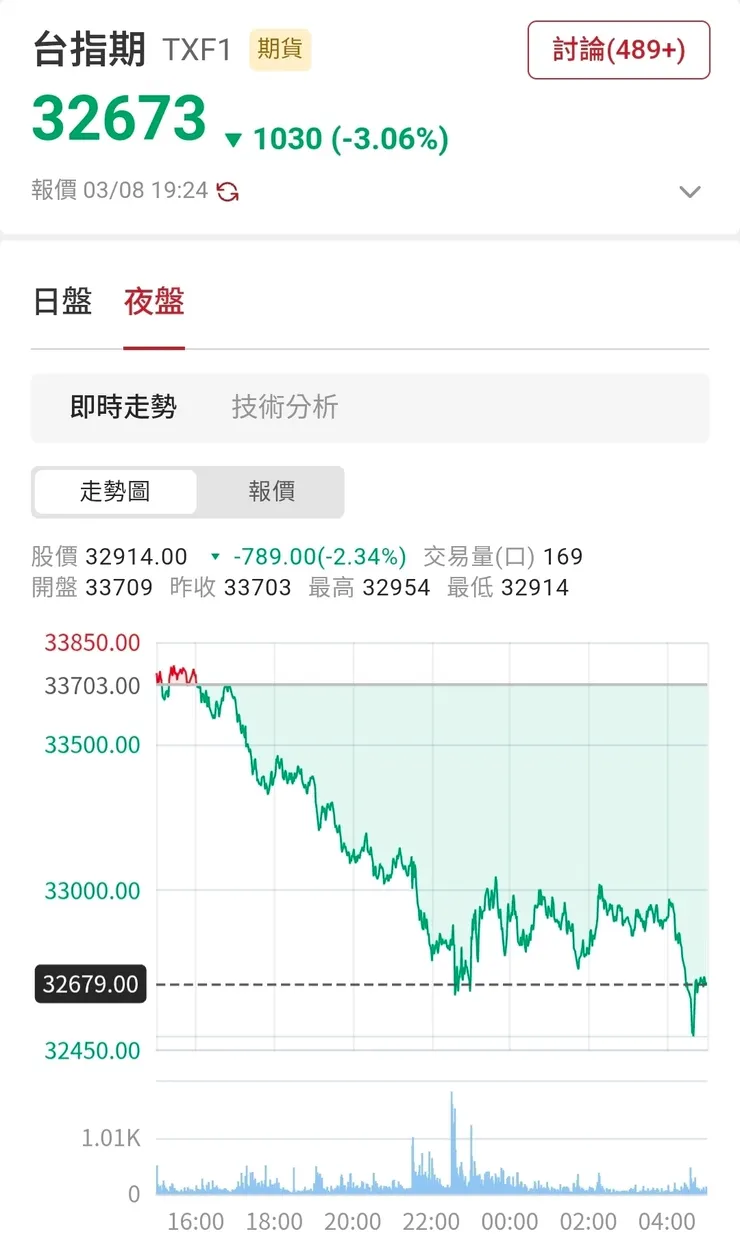
Task: Select the 夜盤 night session tab
Action: click(152, 303)
